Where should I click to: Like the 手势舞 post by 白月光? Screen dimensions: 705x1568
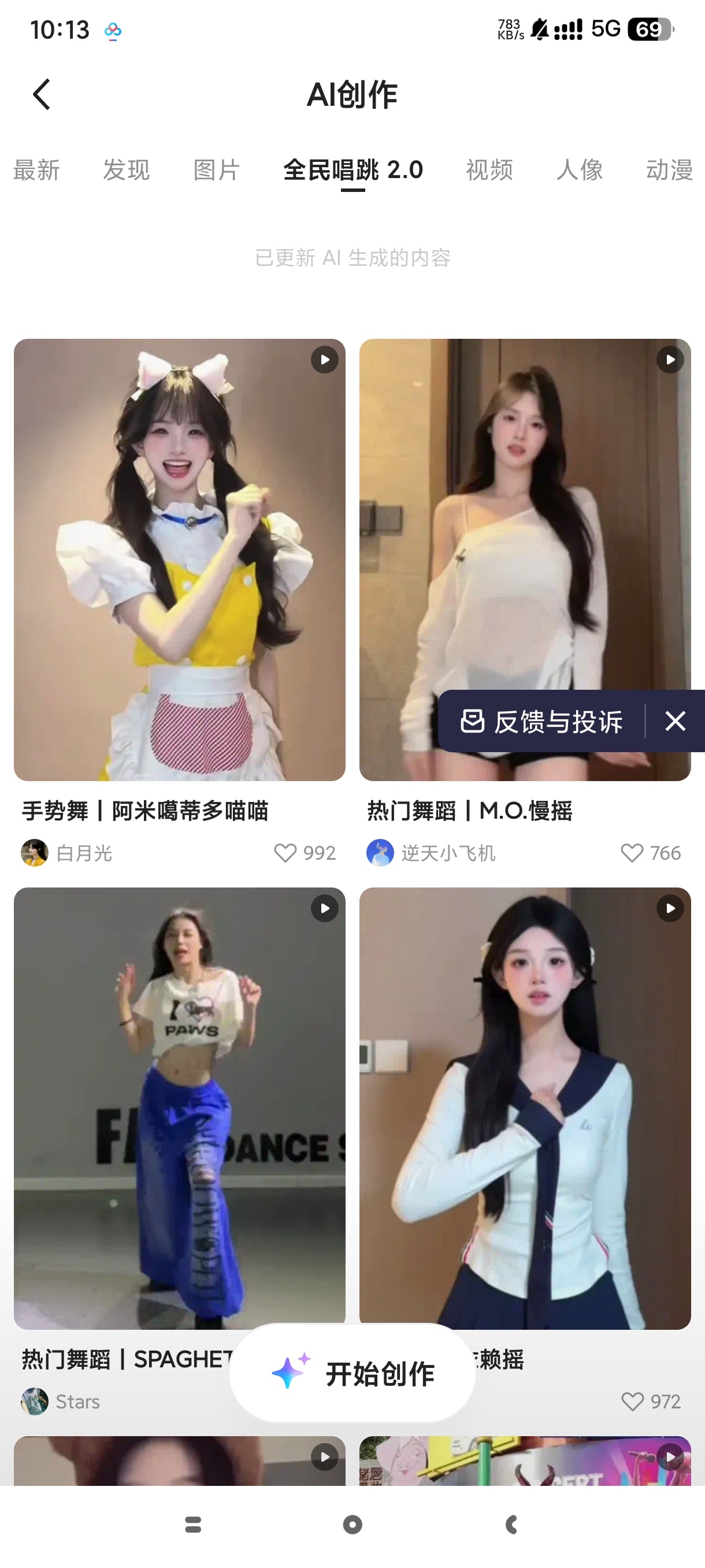coord(285,853)
